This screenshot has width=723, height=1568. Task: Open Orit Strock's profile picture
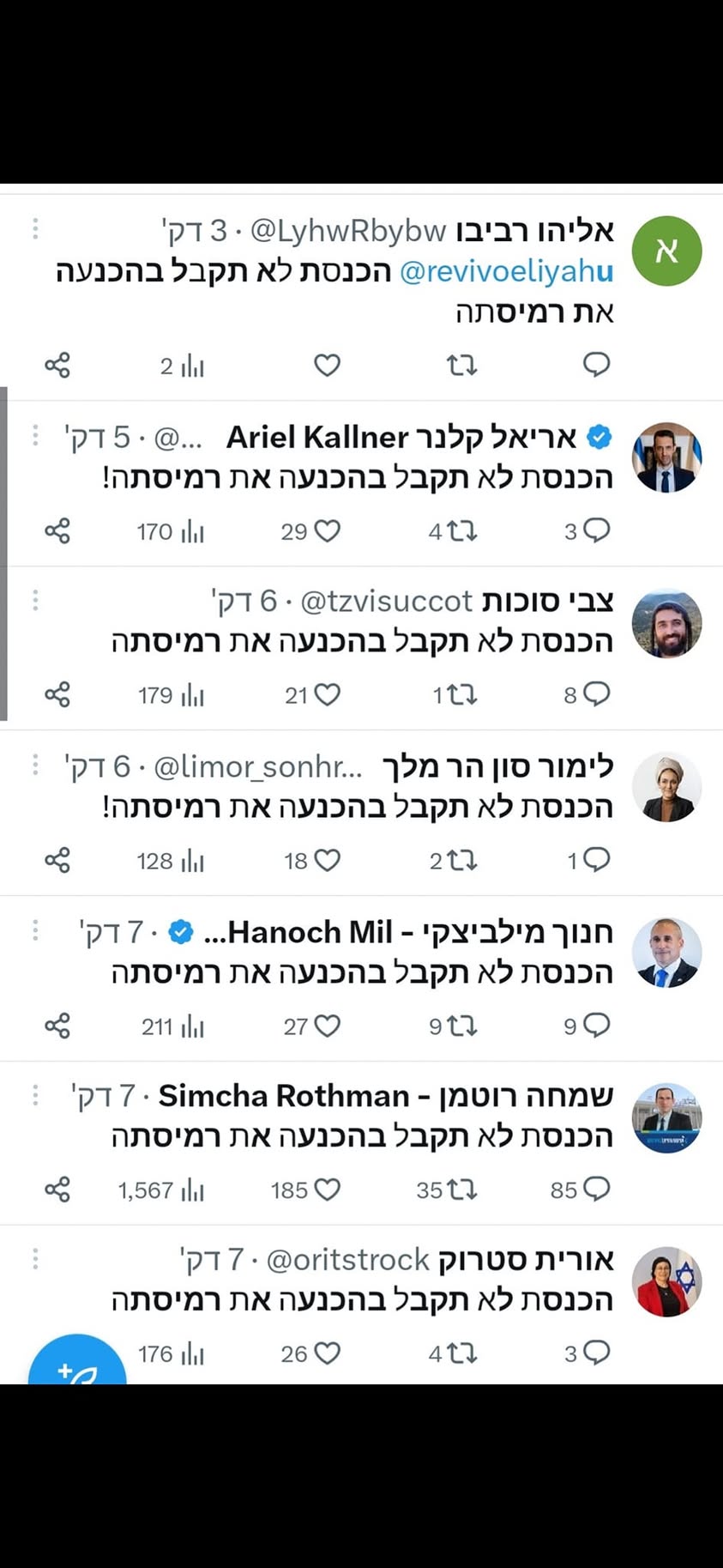point(666,1282)
